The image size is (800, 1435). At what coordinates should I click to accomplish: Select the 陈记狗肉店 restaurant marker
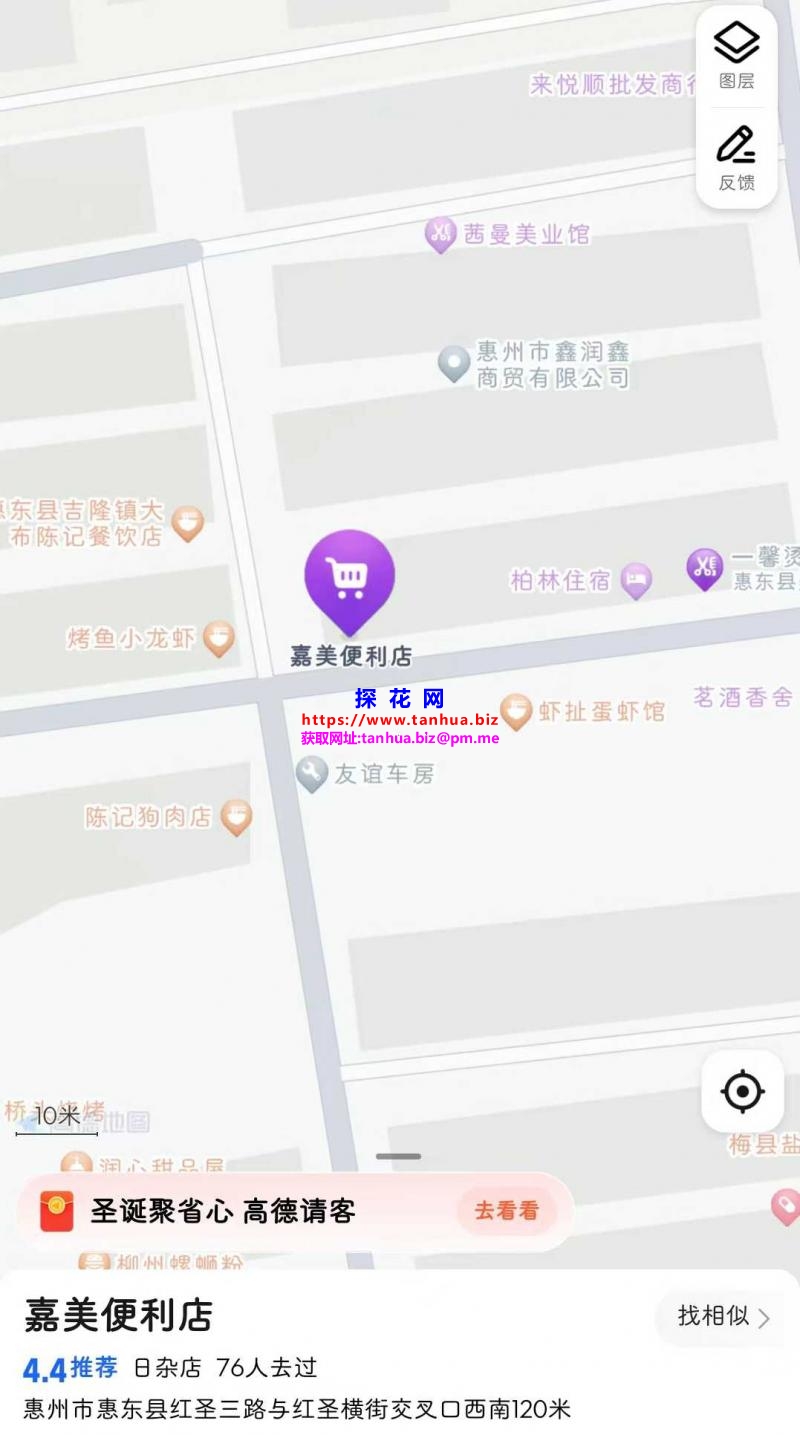coord(236,818)
